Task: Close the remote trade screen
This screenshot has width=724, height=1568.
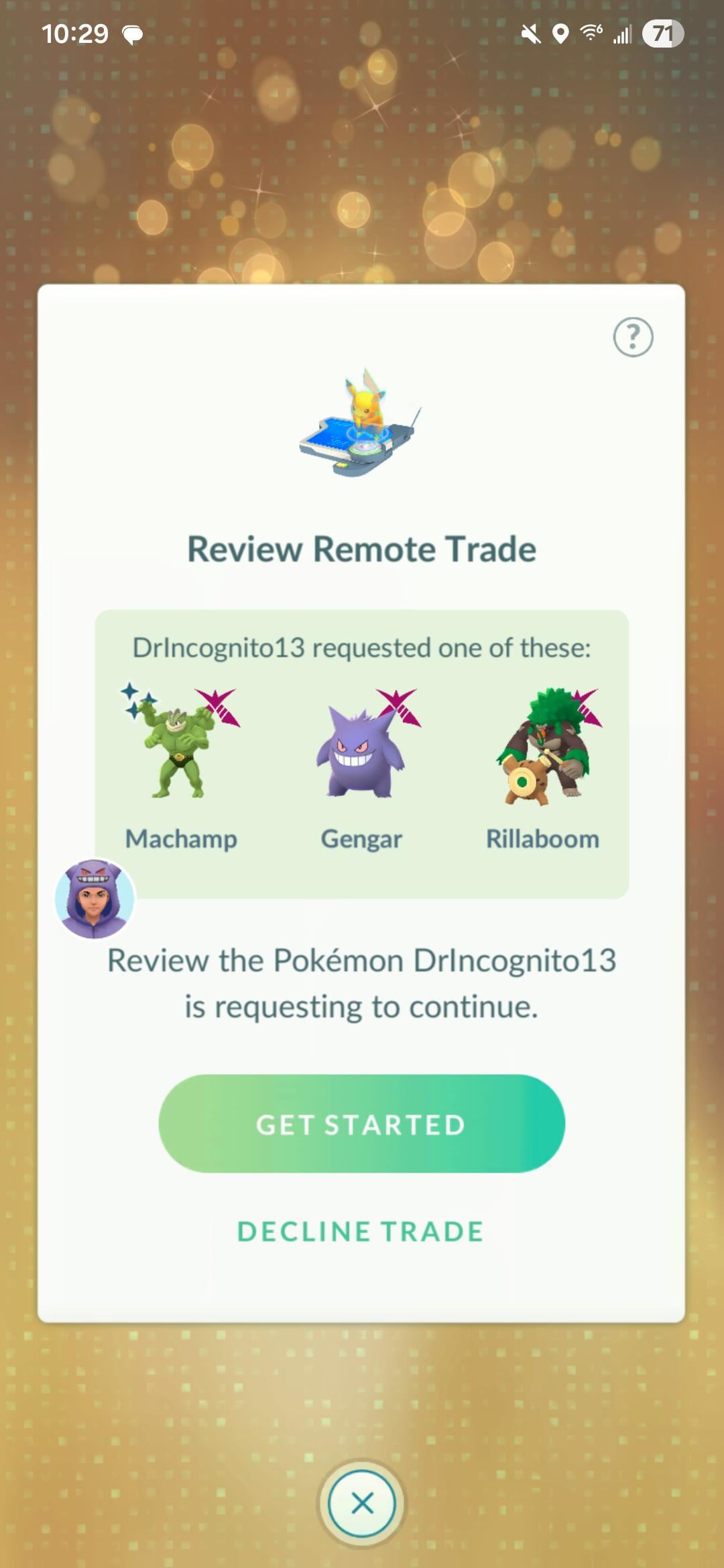Action: [362, 1503]
